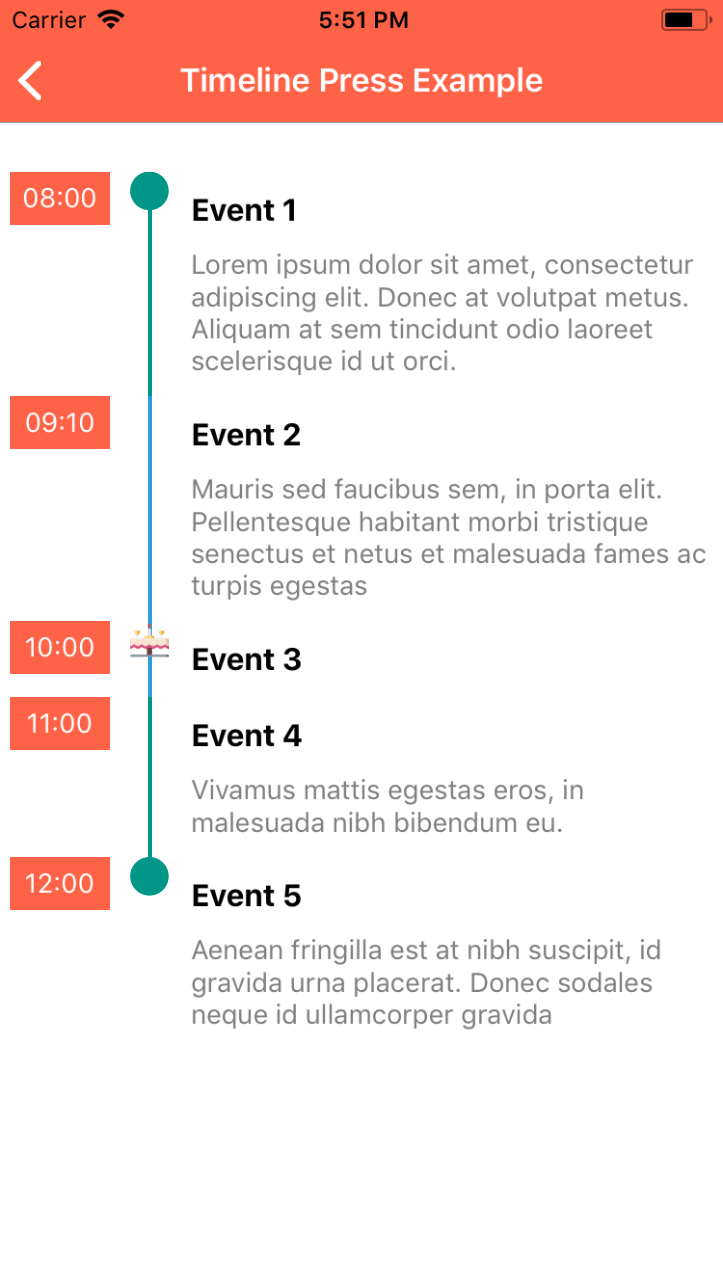The width and height of the screenshot is (723, 1286).
Task: Select the Event 2 timeline row
Action: coord(246,436)
